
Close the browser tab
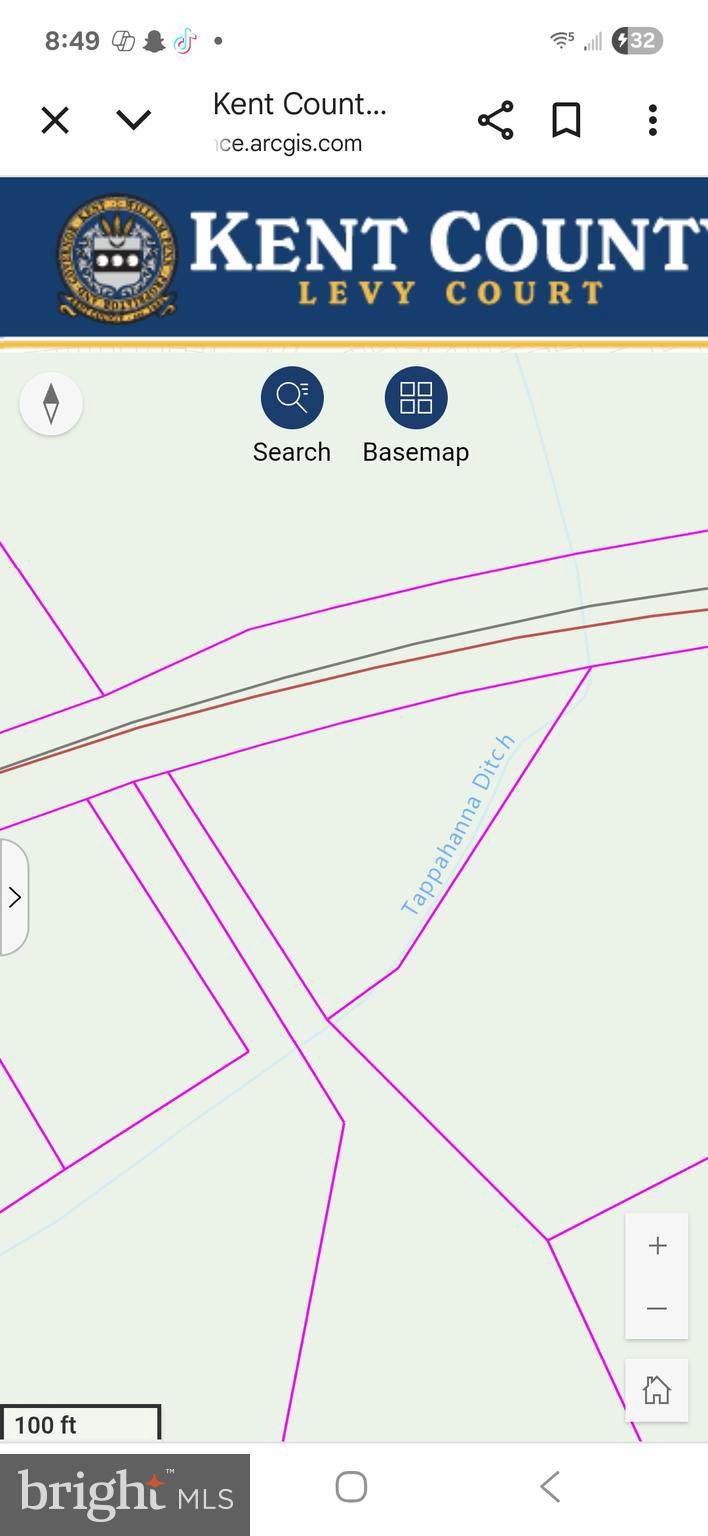click(55, 121)
